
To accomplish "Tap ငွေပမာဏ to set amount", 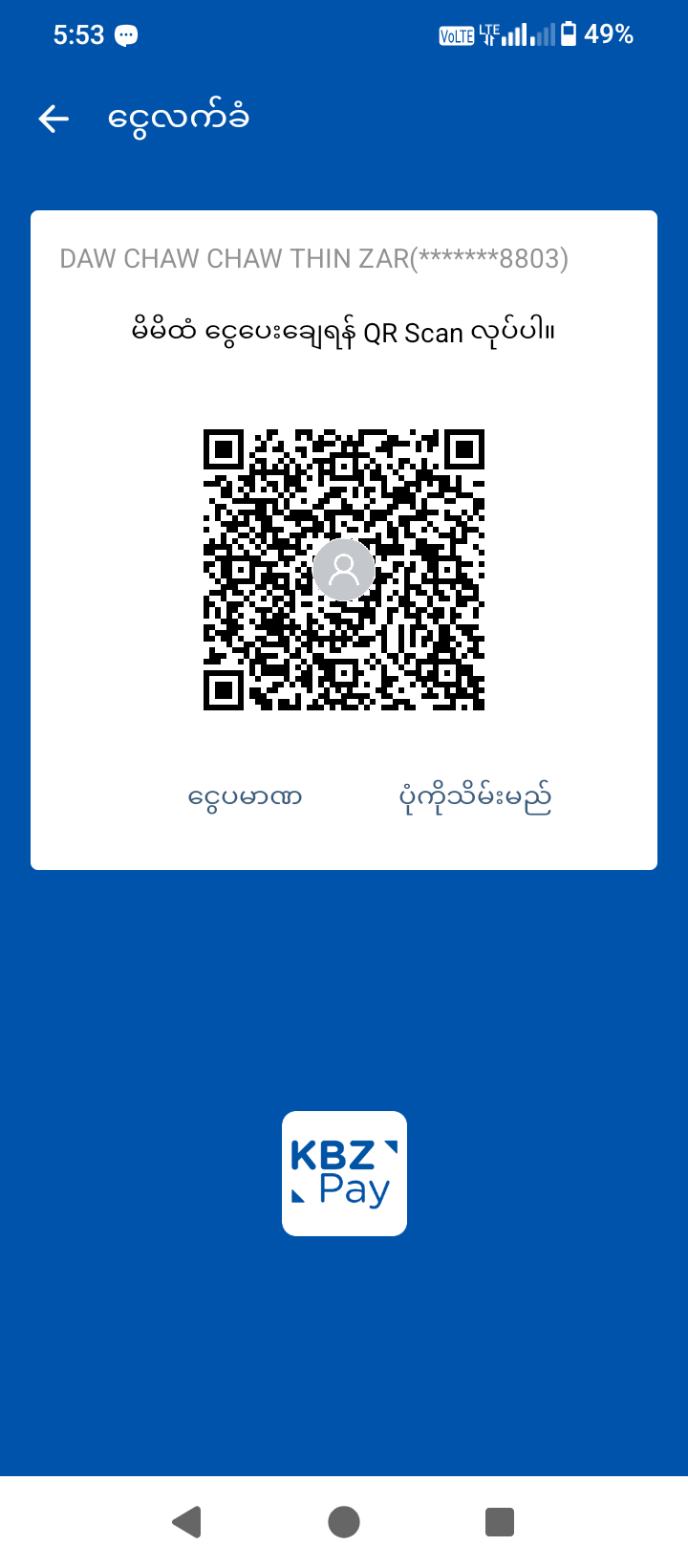I will pyautogui.click(x=245, y=796).
